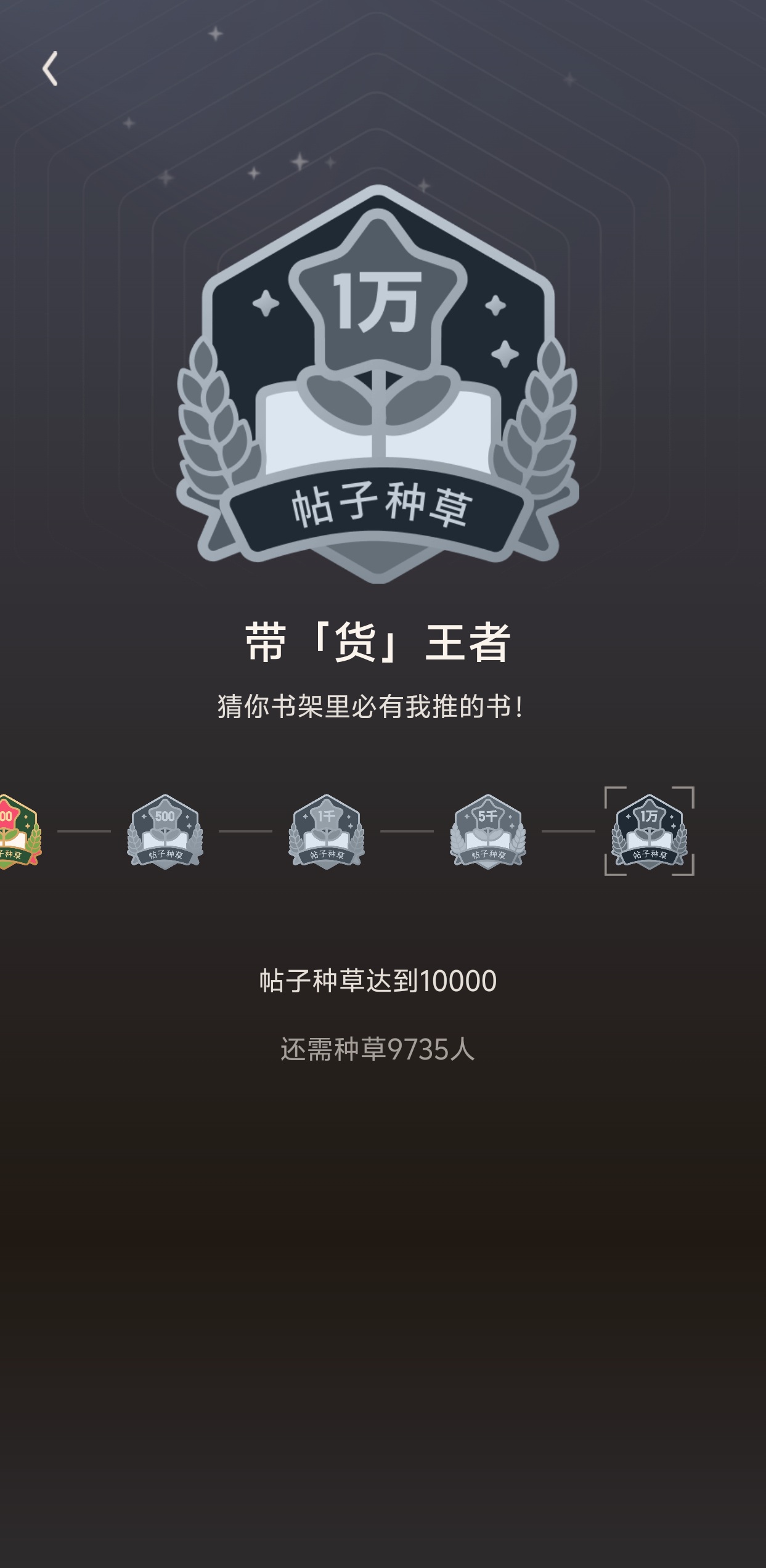Tap the highlighted 1万 badge thumbnail
The image size is (766, 1568).
pyautogui.click(x=650, y=831)
